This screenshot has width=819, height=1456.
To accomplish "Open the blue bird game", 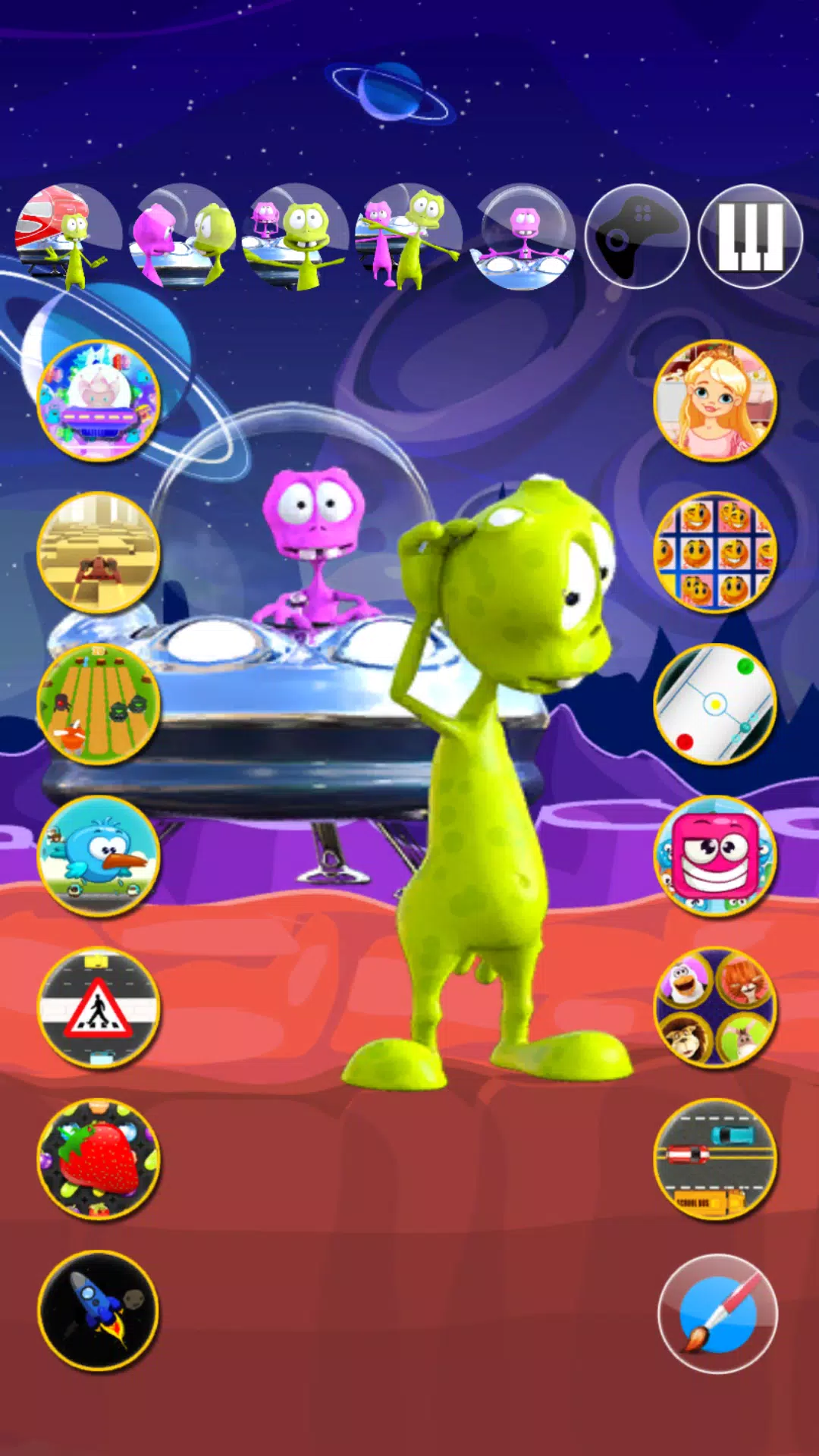I will 99,855.
